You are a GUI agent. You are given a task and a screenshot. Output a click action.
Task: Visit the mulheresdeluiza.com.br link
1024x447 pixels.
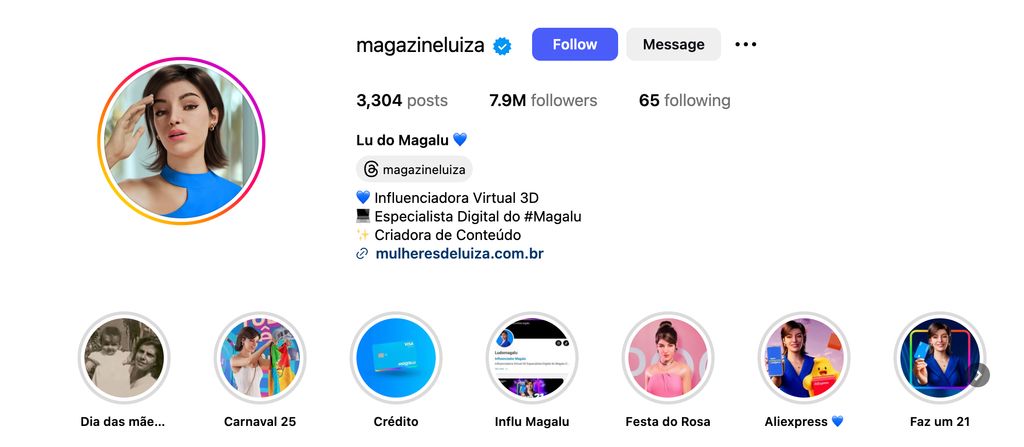(x=459, y=254)
